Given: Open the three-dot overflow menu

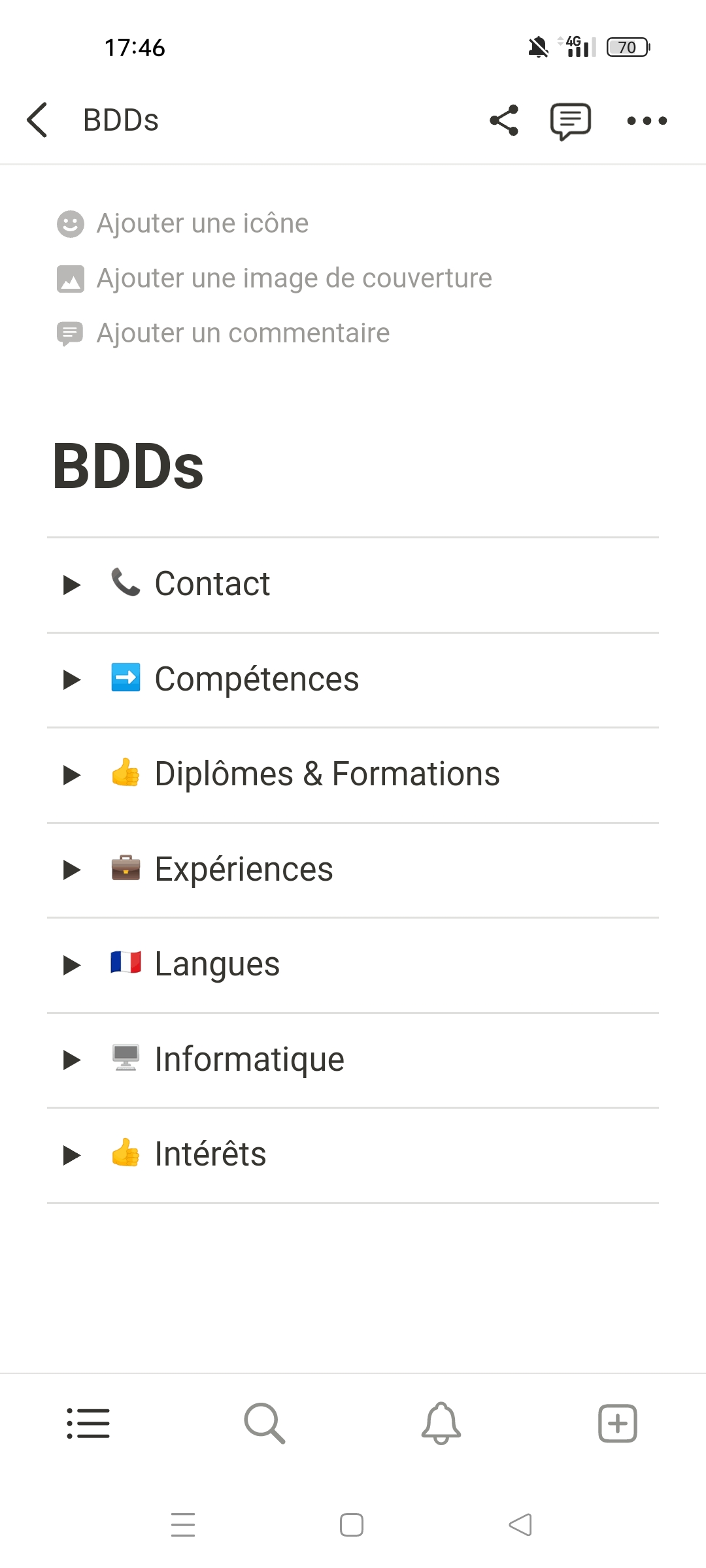Looking at the screenshot, I should pyautogui.click(x=647, y=121).
